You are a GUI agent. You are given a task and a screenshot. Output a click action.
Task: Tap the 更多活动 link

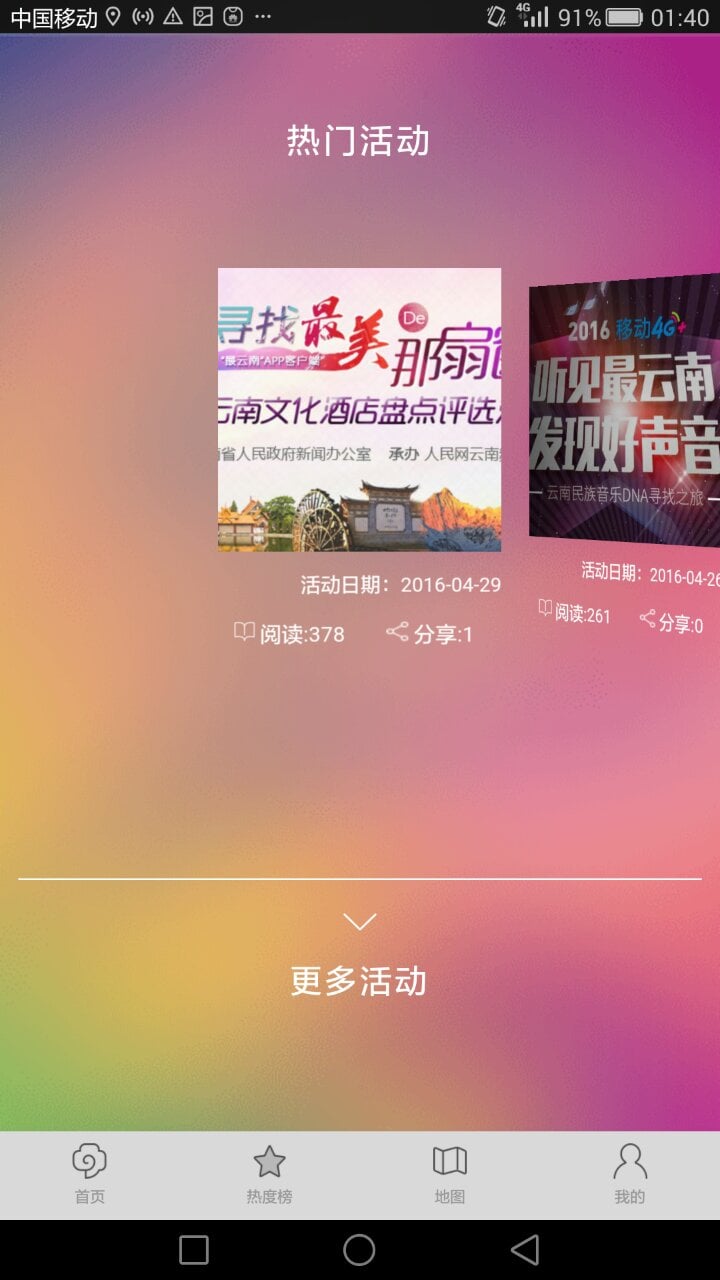click(x=358, y=982)
